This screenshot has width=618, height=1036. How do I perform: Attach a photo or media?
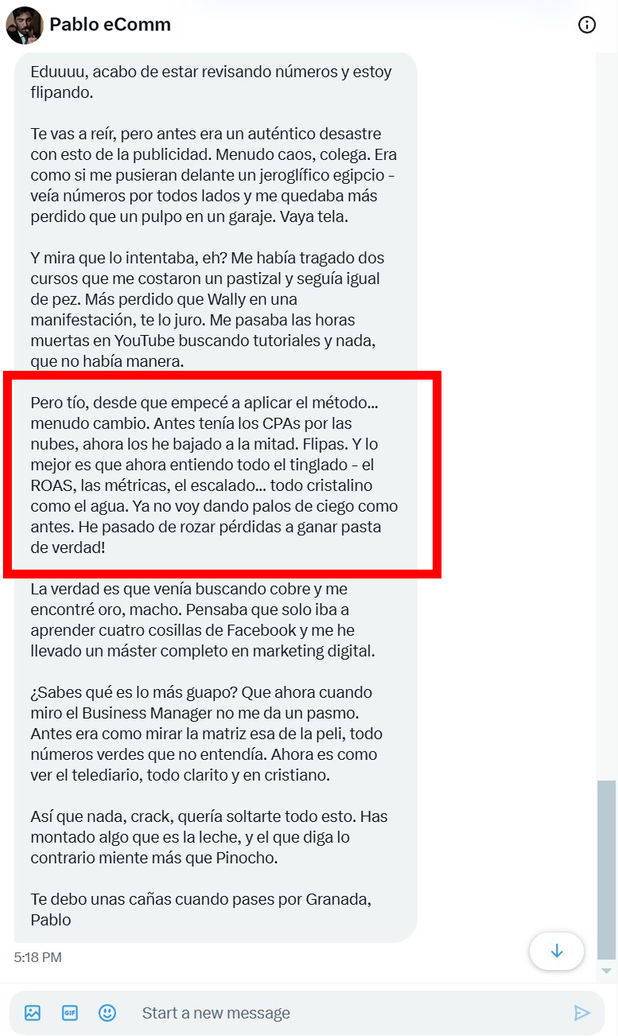(x=33, y=1013)
